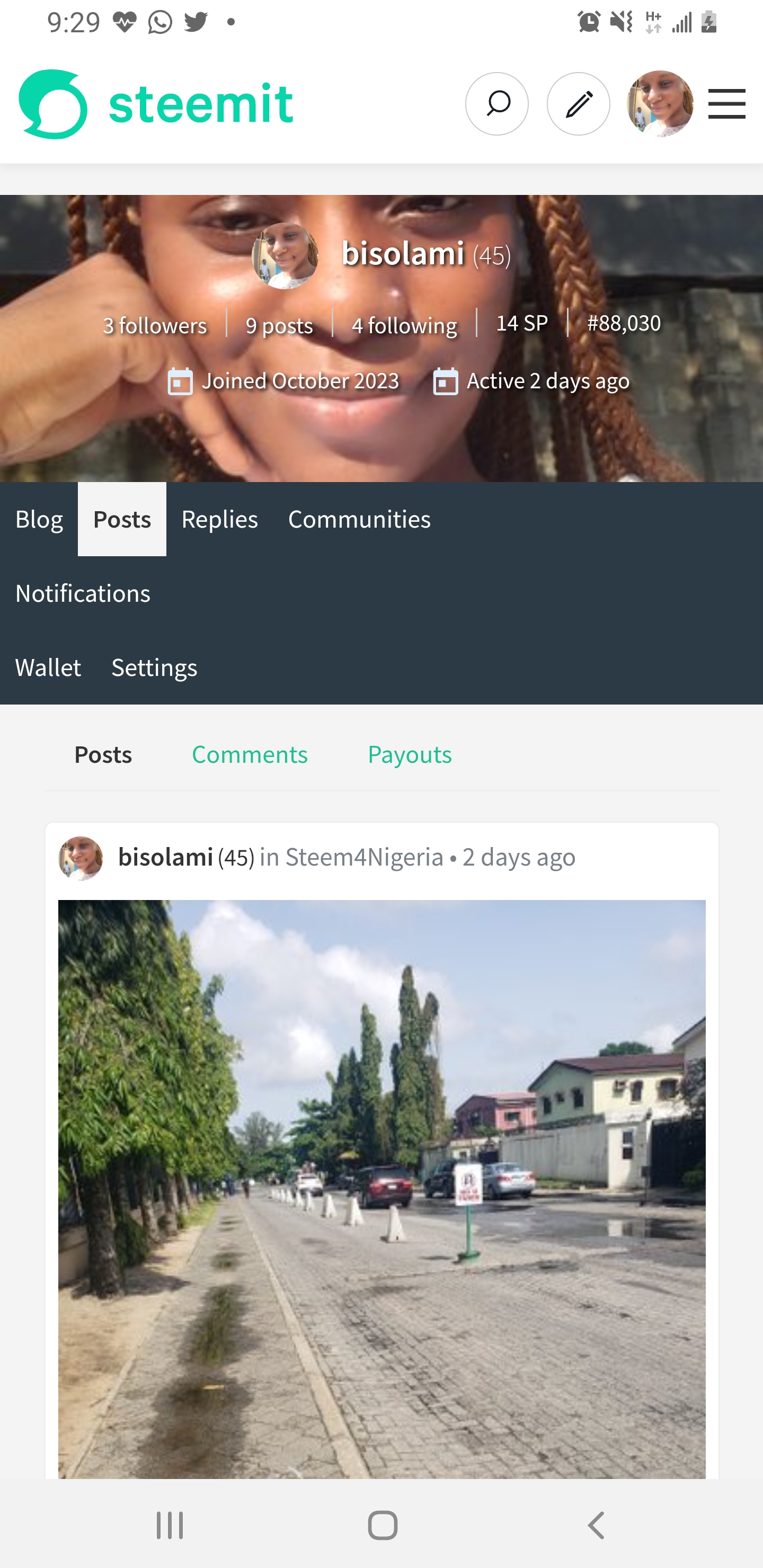This screenshot has width=763, height=1568.
Task: Open the Communities tab
Action: click(x=359, y=519)
